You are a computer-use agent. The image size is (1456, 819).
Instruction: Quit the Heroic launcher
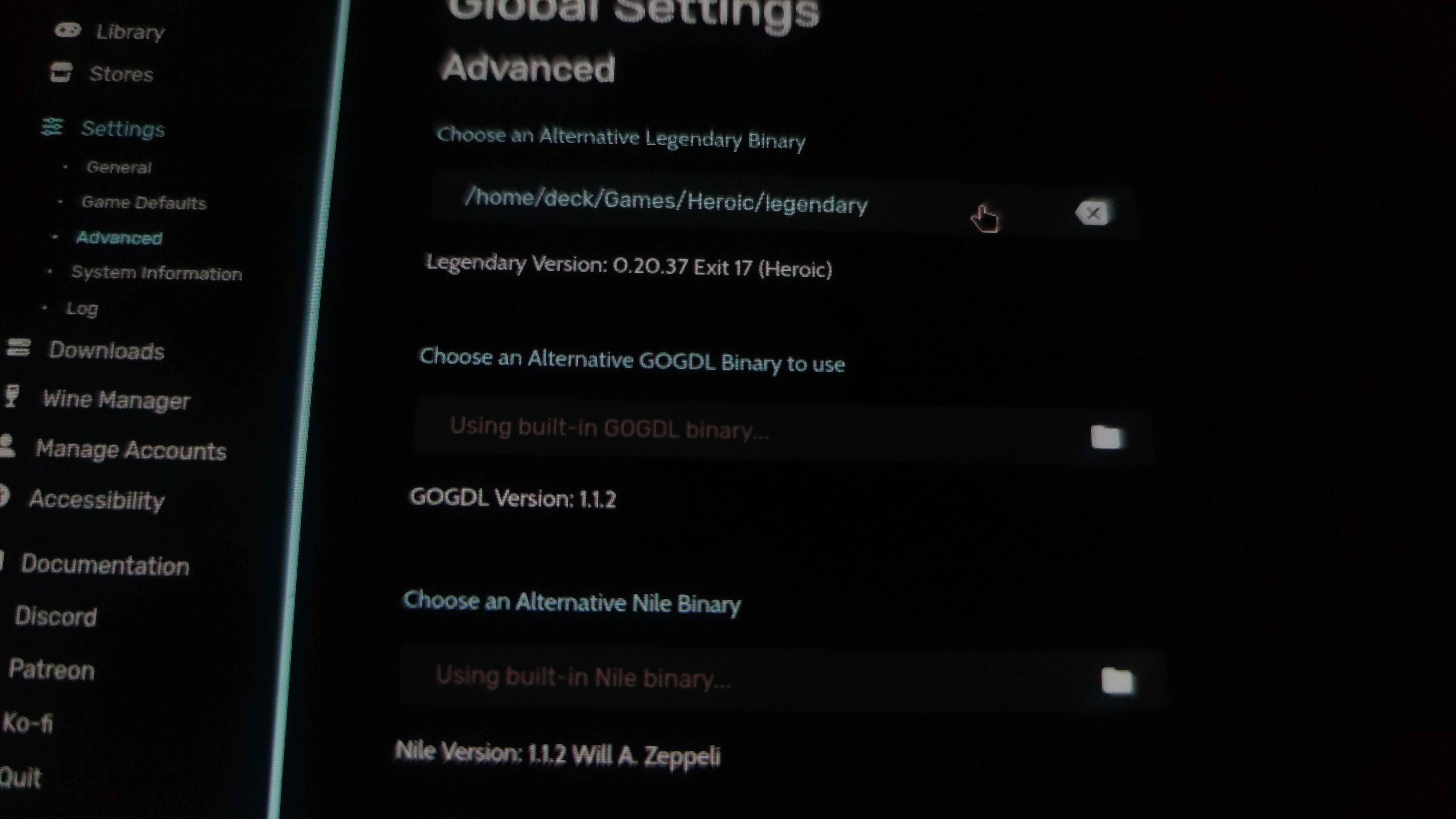pyautogui.click(x=21, y=778)
